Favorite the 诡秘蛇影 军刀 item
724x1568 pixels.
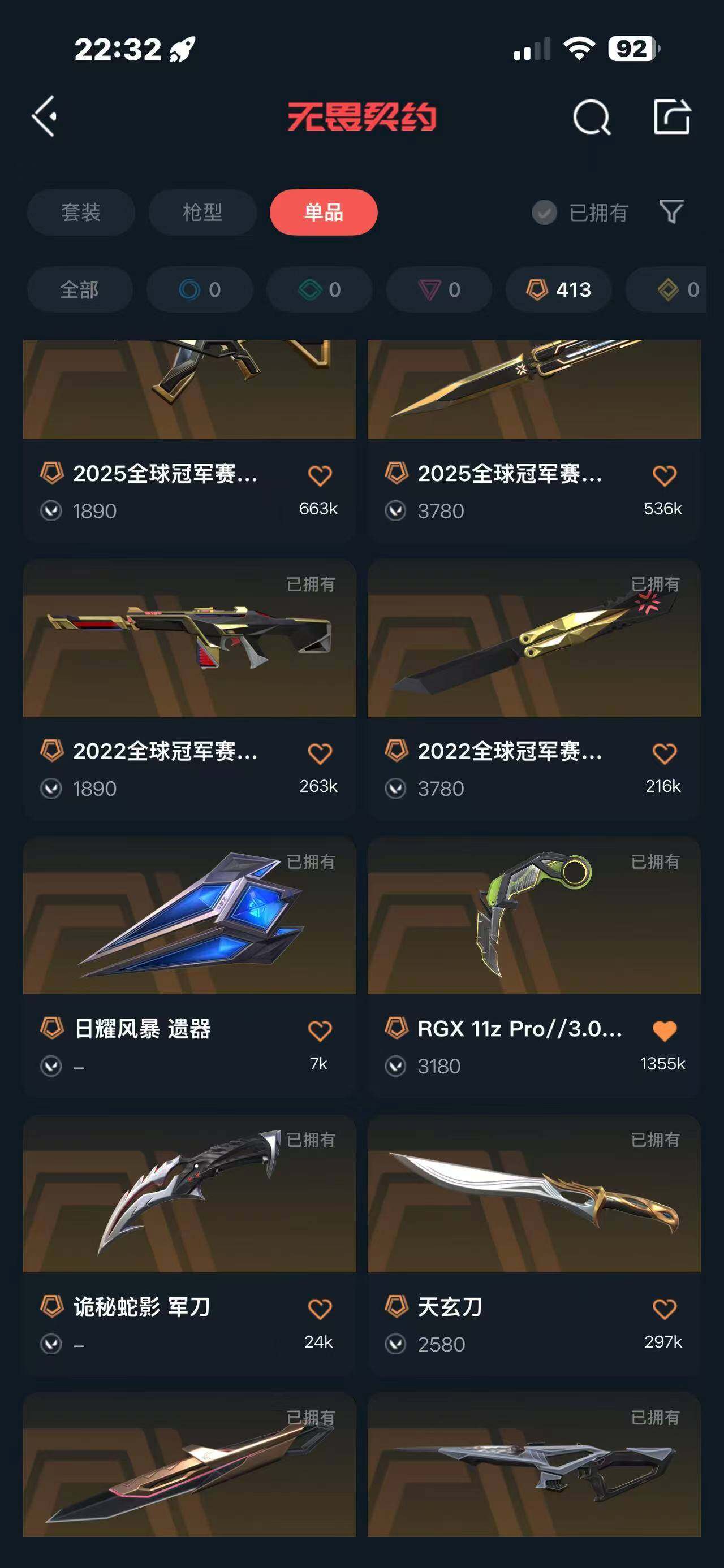pos(320,1309)
